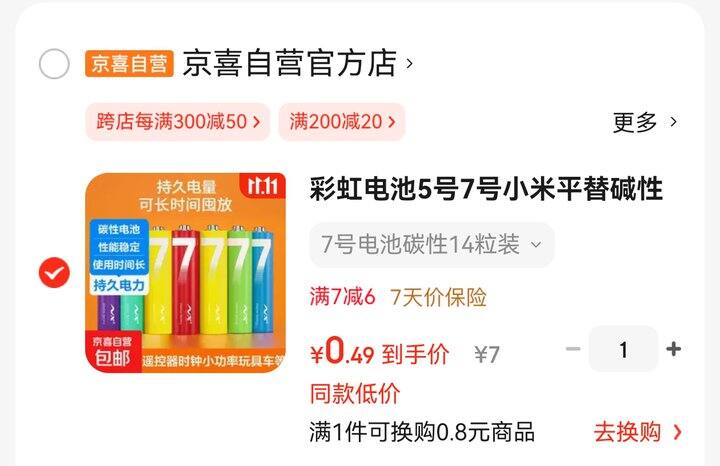Viewport: 720px width, 466px height.
Task: Open the 彩虹电池5号7号 product title
Action: point(486,189)
